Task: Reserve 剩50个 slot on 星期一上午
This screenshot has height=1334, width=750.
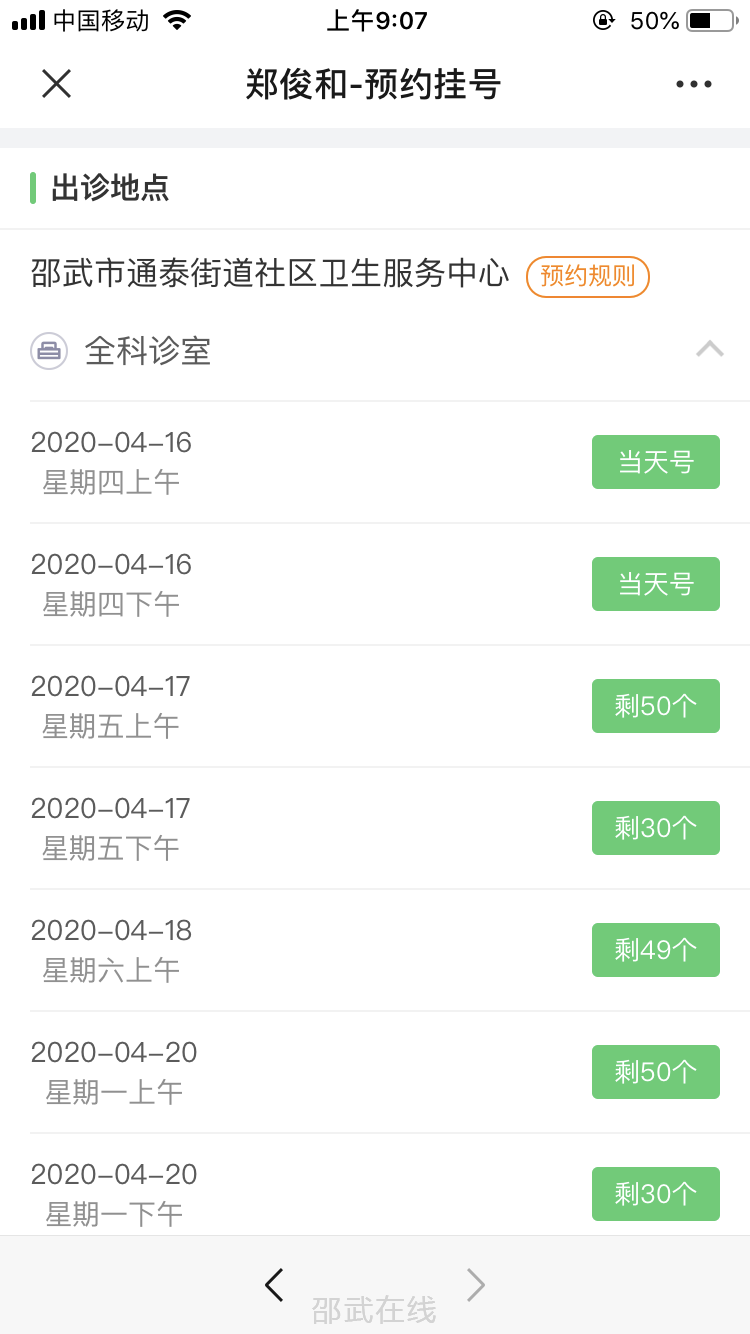Action: coord(655,1072)
